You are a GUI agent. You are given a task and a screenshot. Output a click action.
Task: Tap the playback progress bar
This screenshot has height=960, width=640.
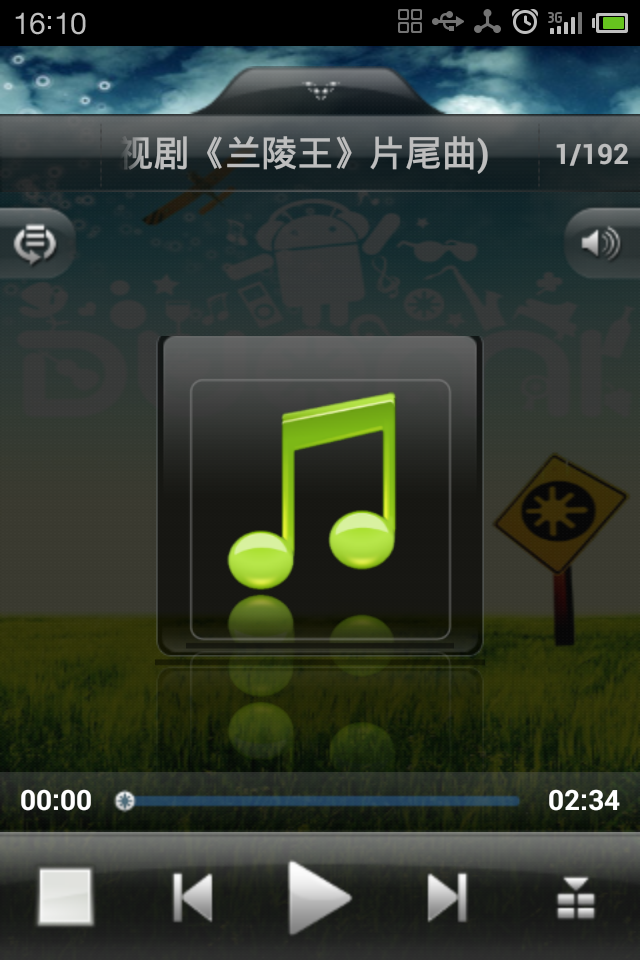coord(320,801)
